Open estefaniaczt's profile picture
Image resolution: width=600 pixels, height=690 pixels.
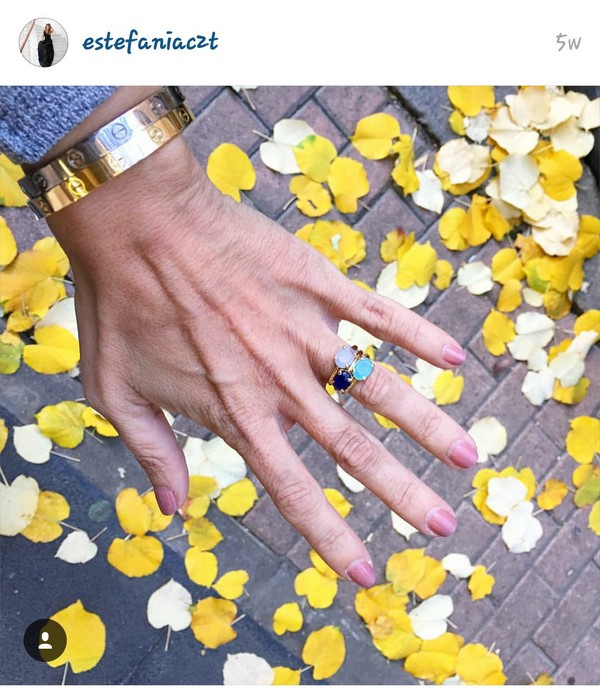(43, 42)
